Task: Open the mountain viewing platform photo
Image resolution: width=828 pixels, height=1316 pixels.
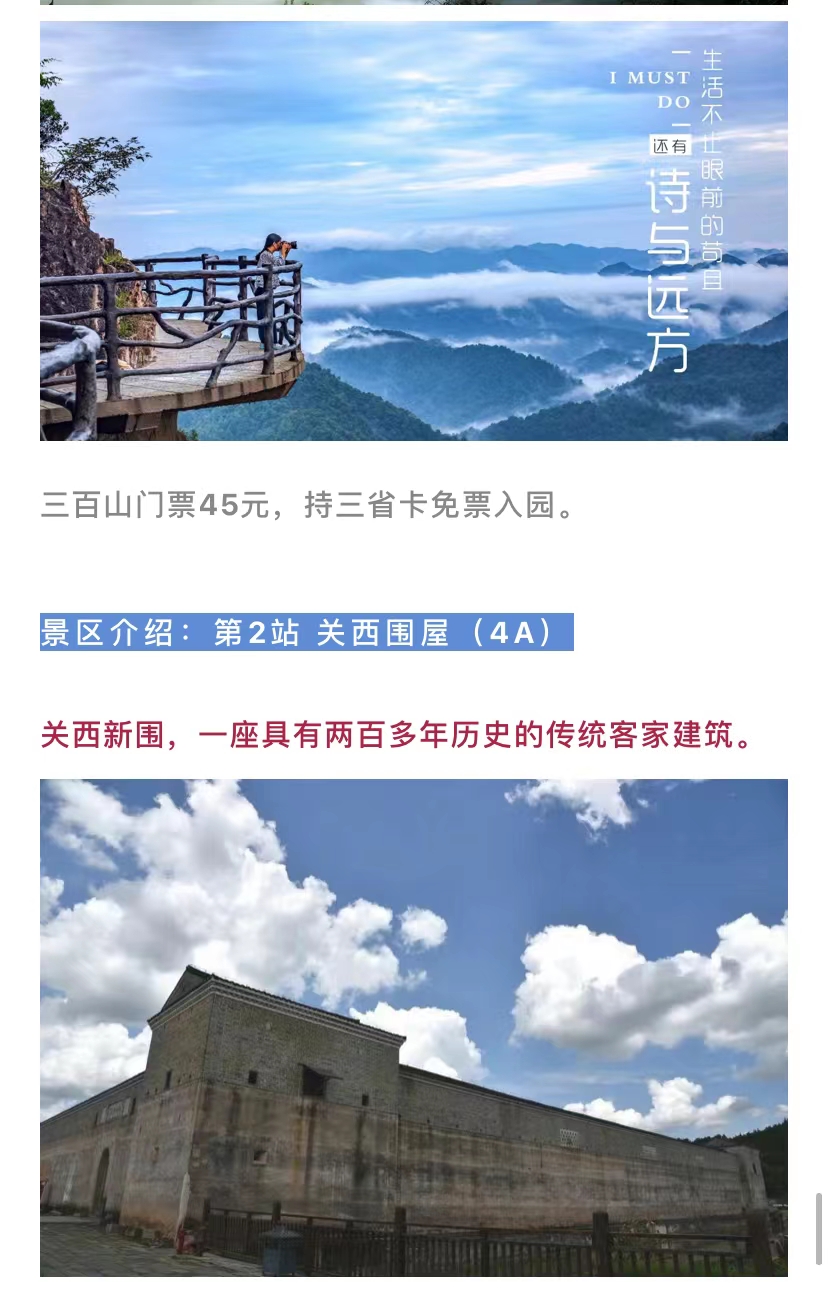Action: coord(413,231)
